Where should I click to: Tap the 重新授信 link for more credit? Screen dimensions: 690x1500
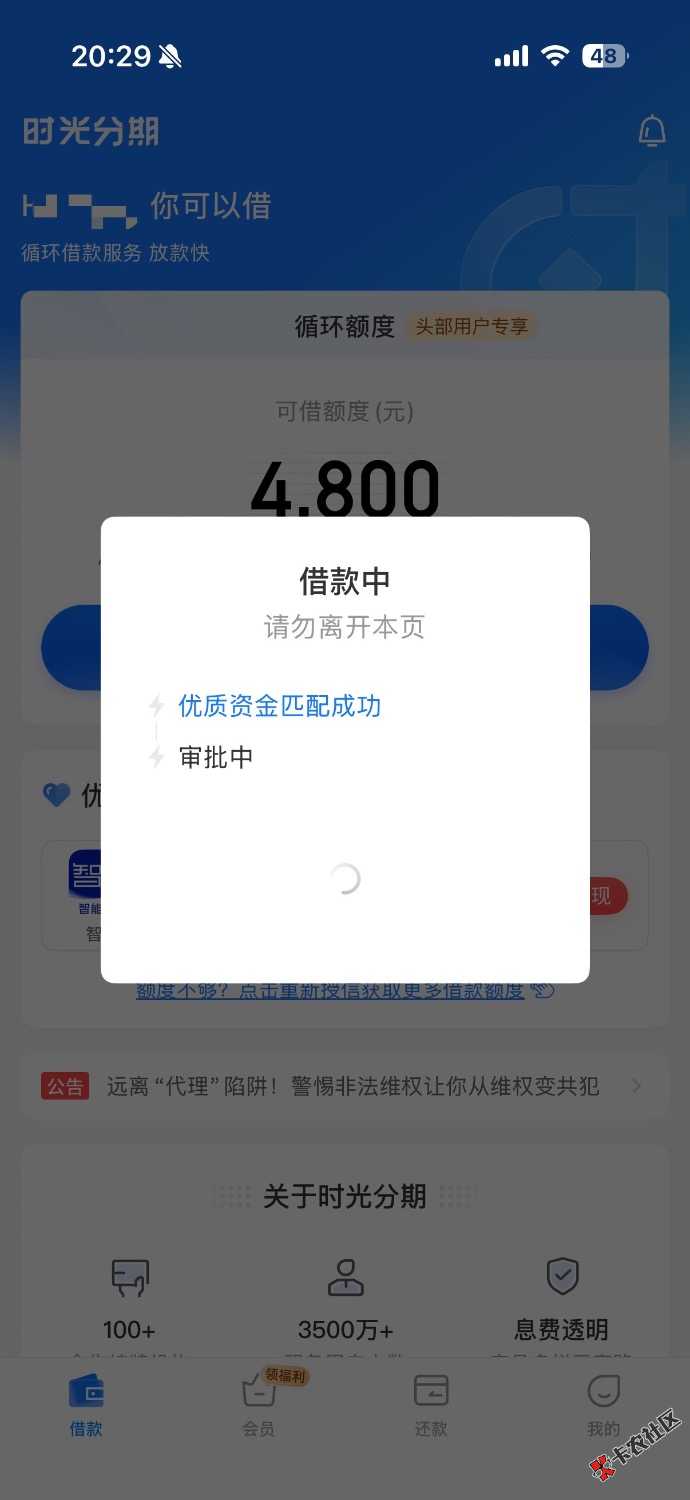331,992
